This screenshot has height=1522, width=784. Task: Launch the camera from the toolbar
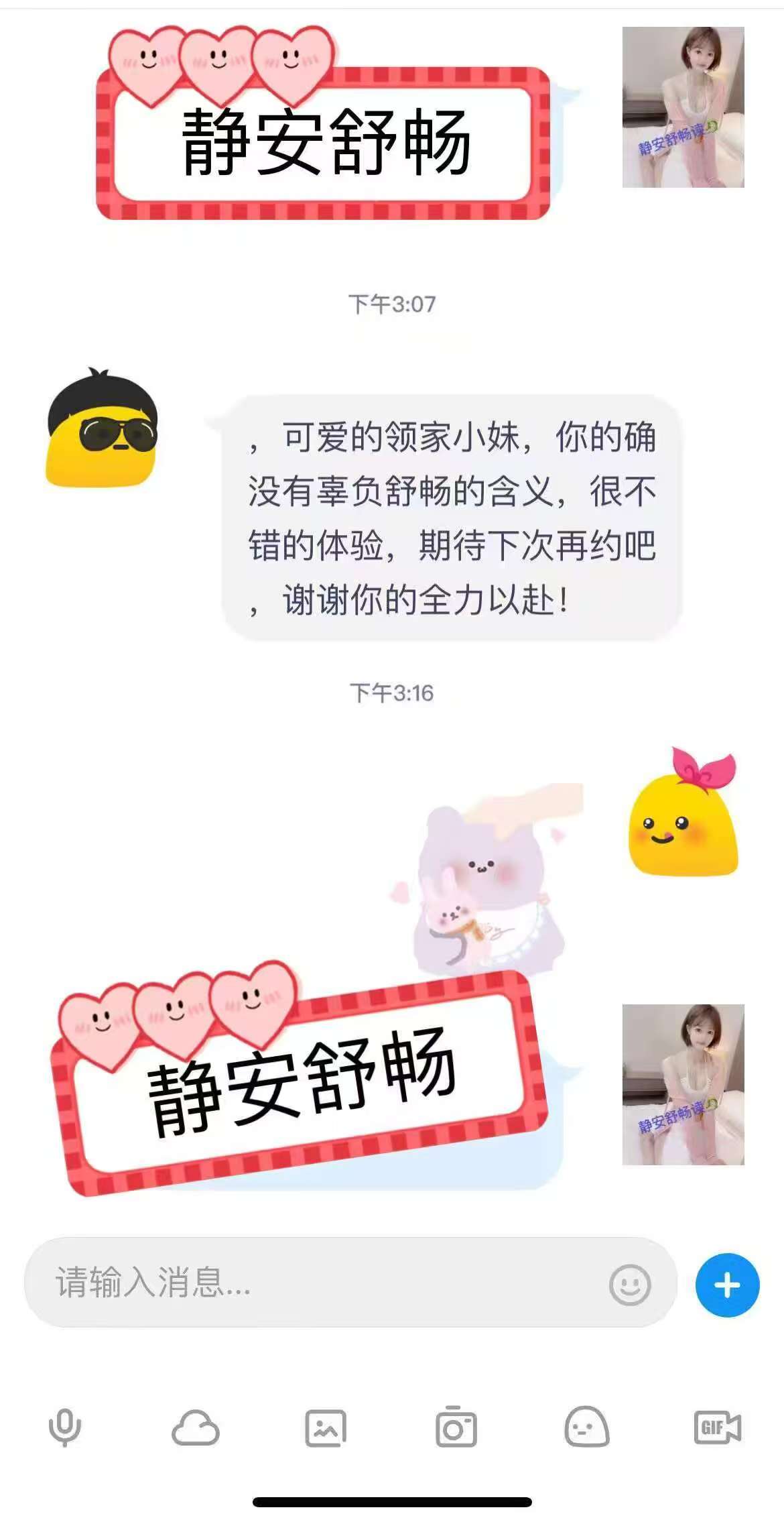point(456,1428)
